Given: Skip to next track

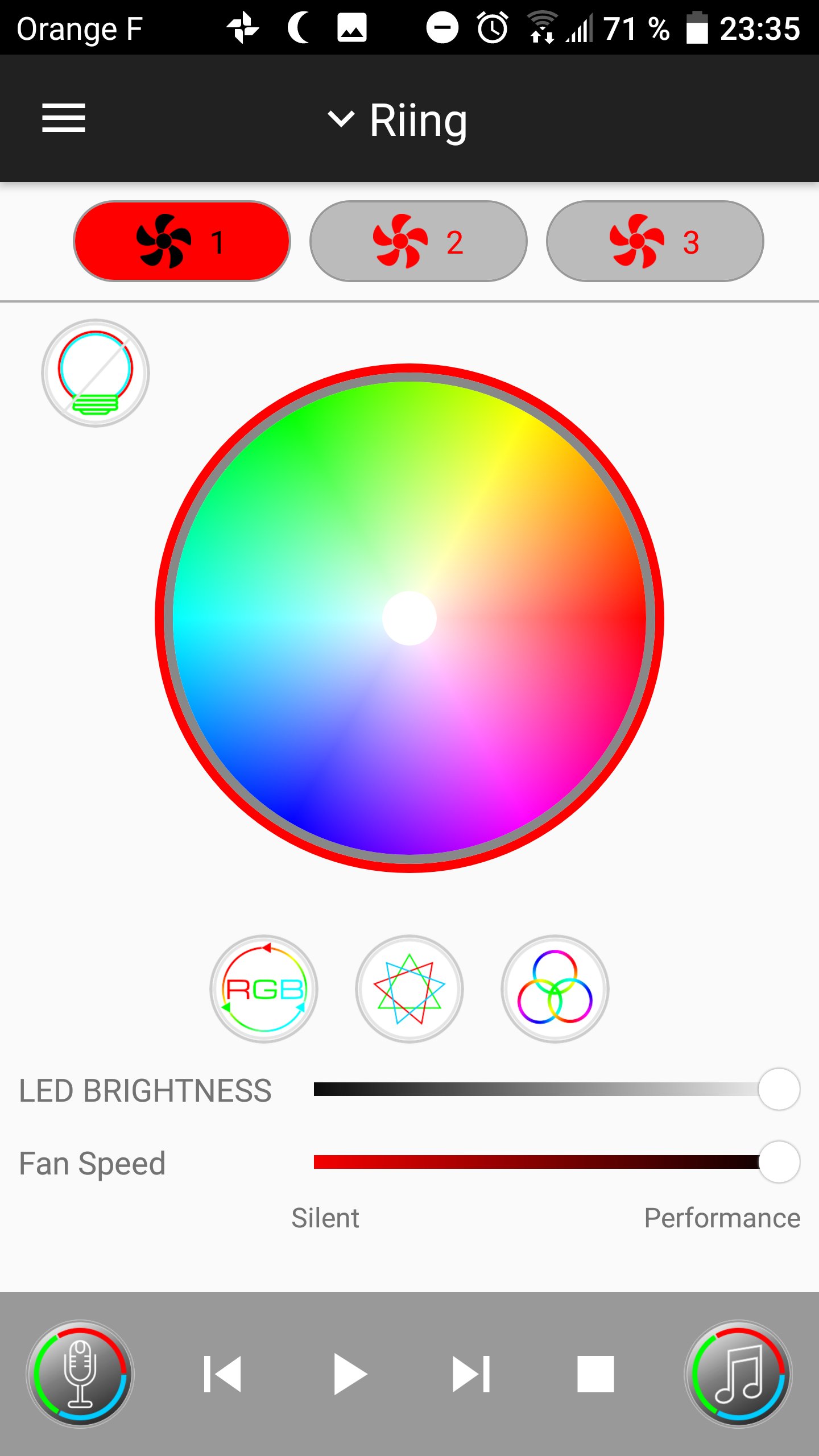Looking at the screenshot, I should (471, 1374).
